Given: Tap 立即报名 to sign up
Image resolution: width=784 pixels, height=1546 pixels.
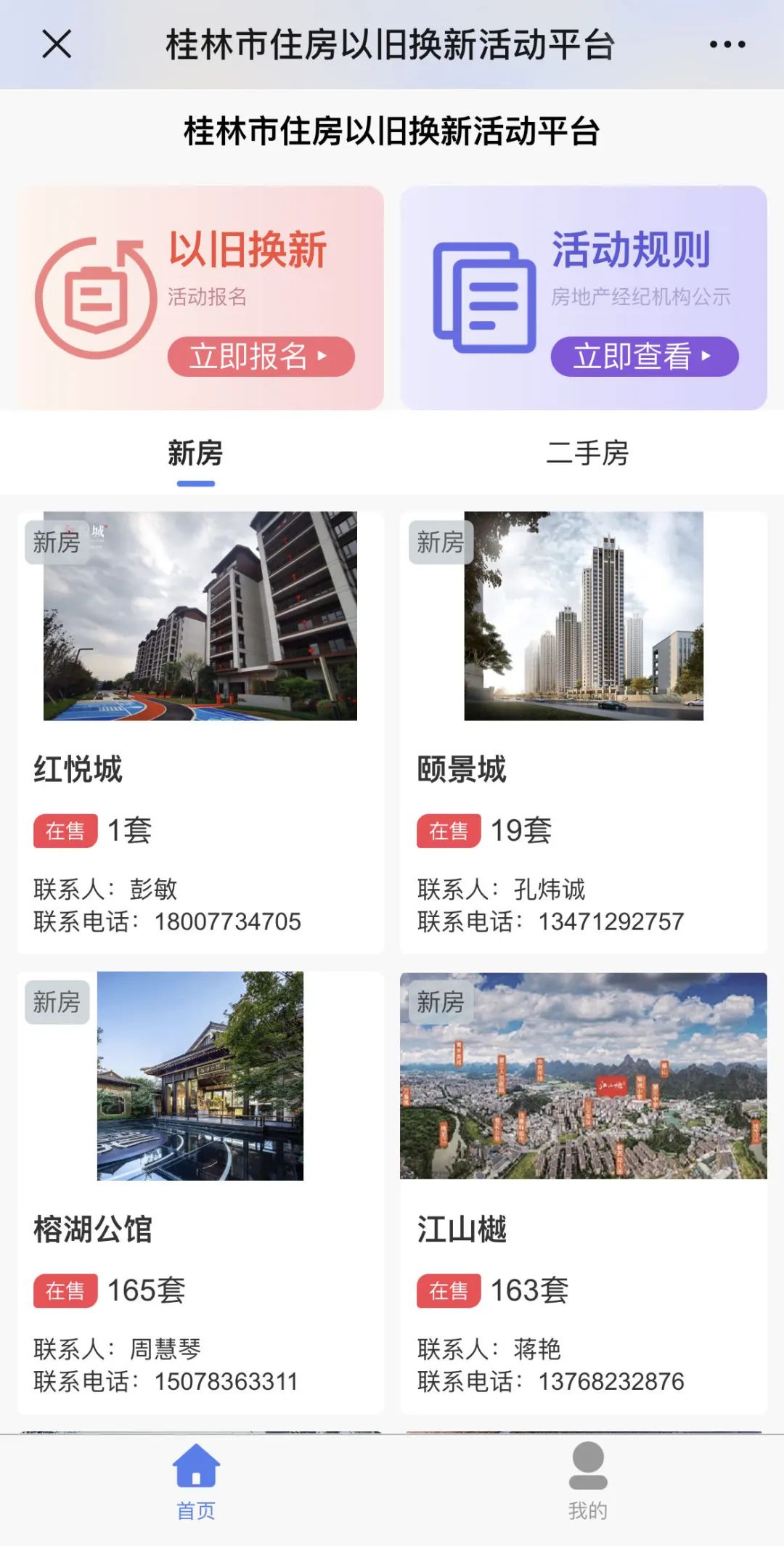Looking at the screenshot, I should [x=261, y=357].
